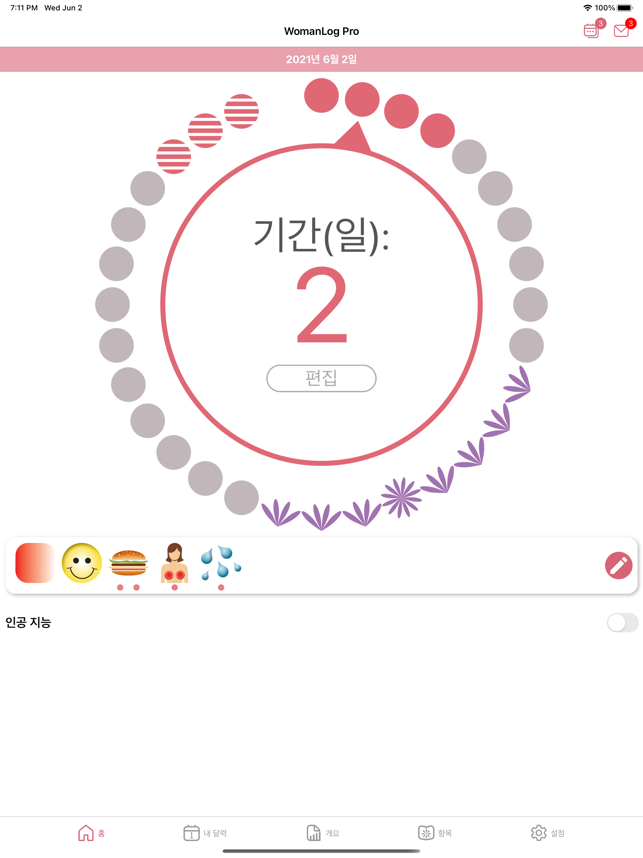The width and height of the screenshot is (643, 858).
Task: Select the hamburger appetite entry
Action: point(128,563)
